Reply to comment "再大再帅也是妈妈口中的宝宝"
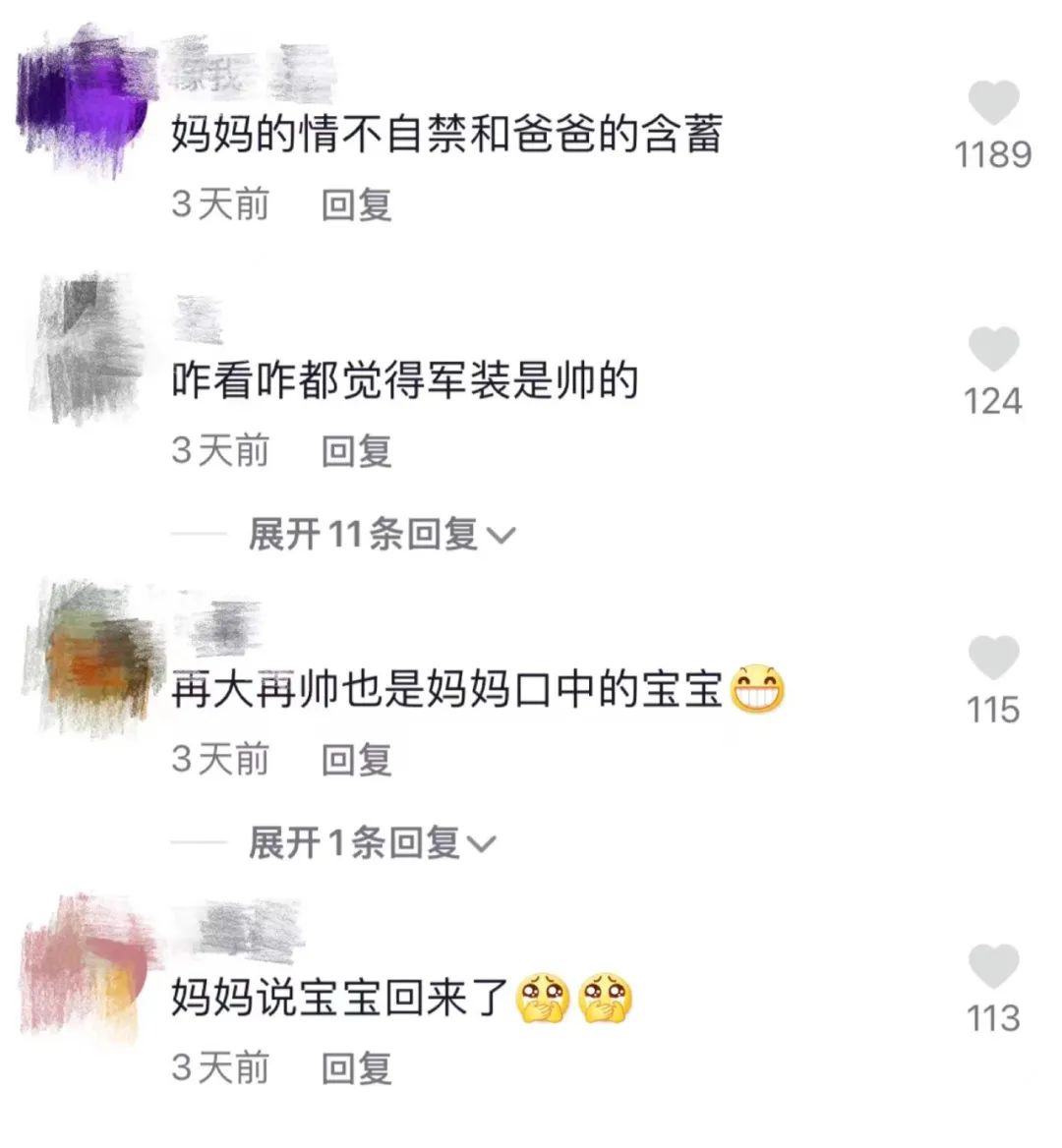 [356, 759]
